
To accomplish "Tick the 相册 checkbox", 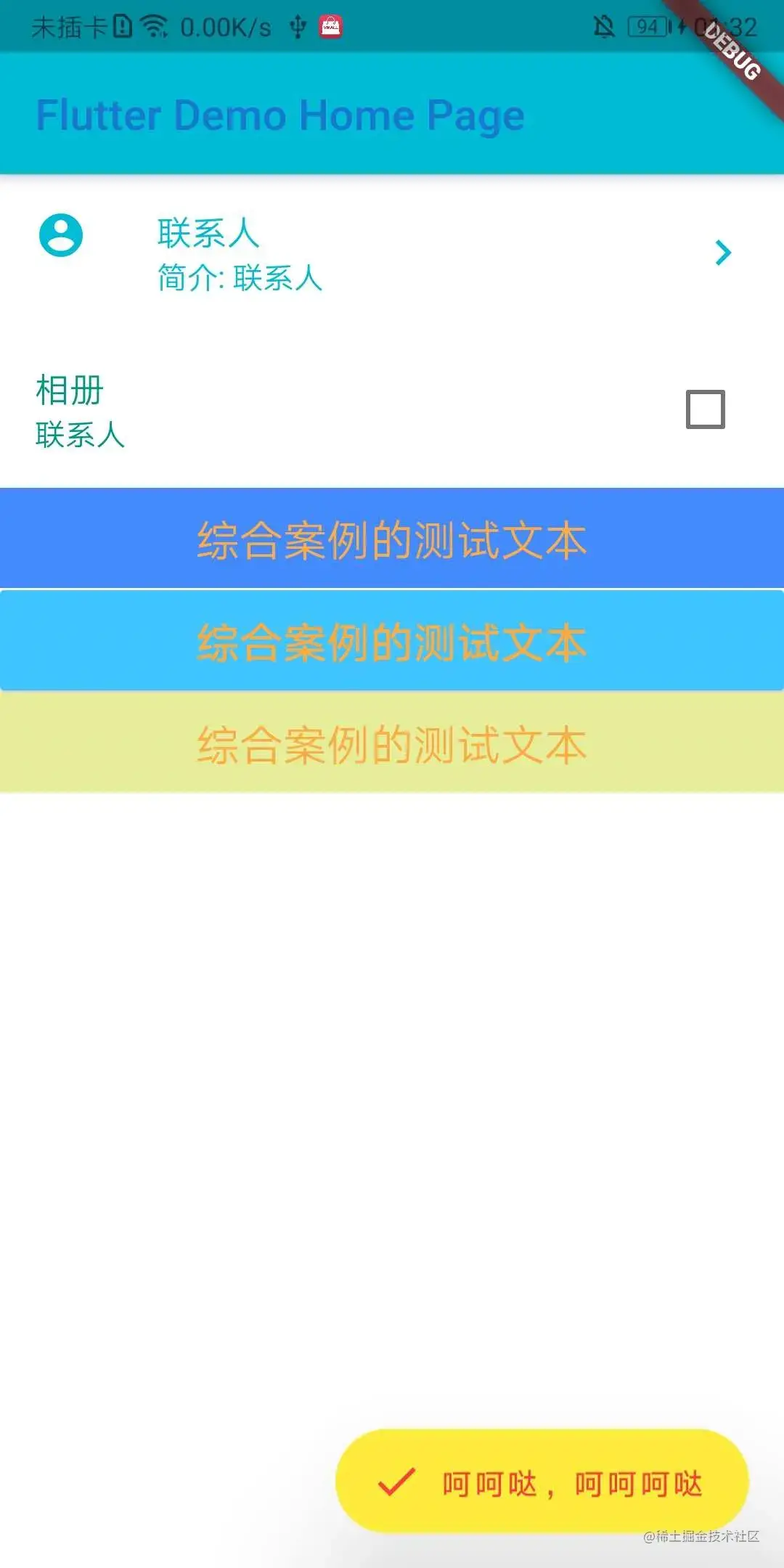I will point(705,409).
